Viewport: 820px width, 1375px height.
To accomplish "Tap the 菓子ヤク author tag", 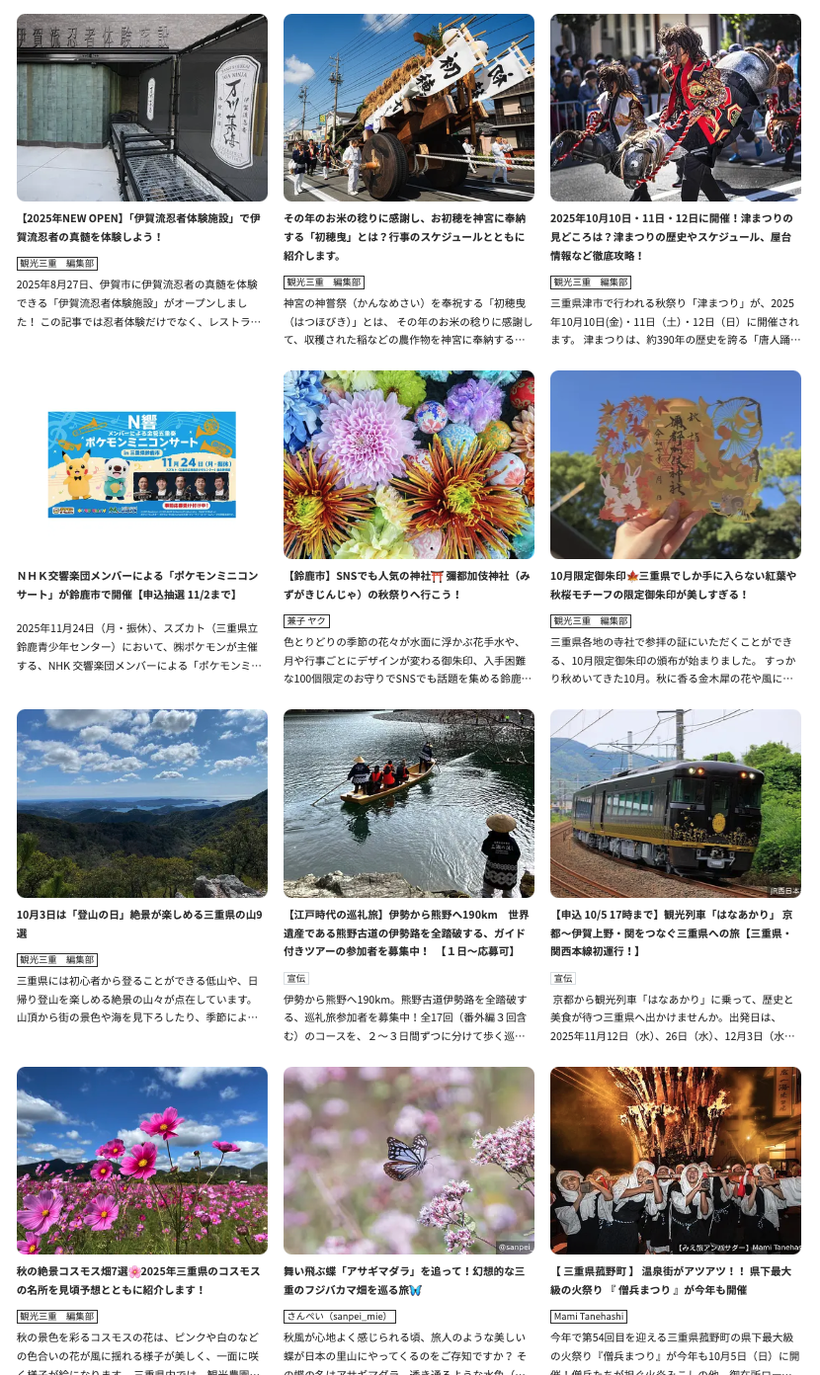I will [306, 621].
